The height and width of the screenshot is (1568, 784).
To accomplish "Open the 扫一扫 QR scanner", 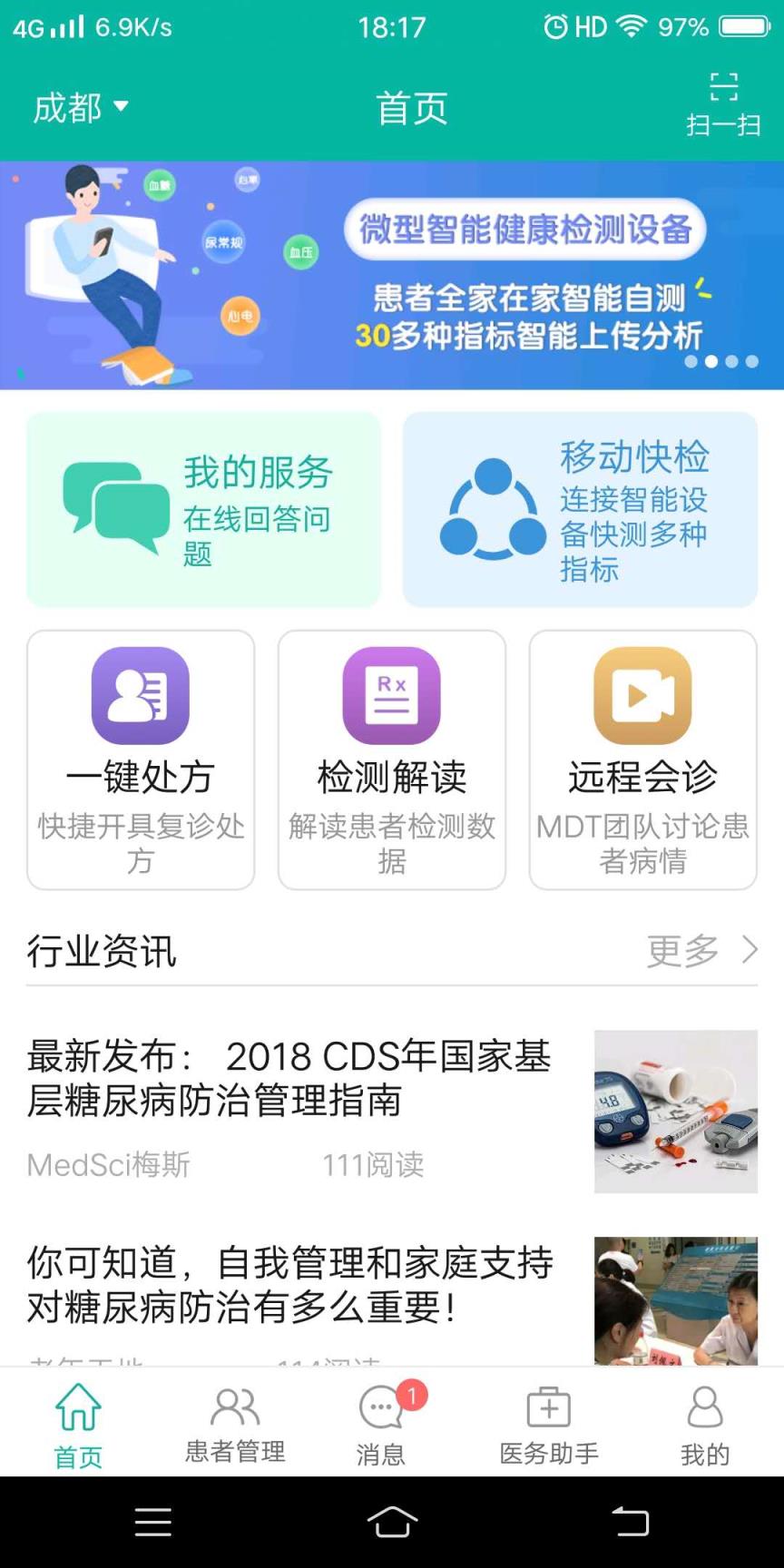I will [x=723, y=103].
